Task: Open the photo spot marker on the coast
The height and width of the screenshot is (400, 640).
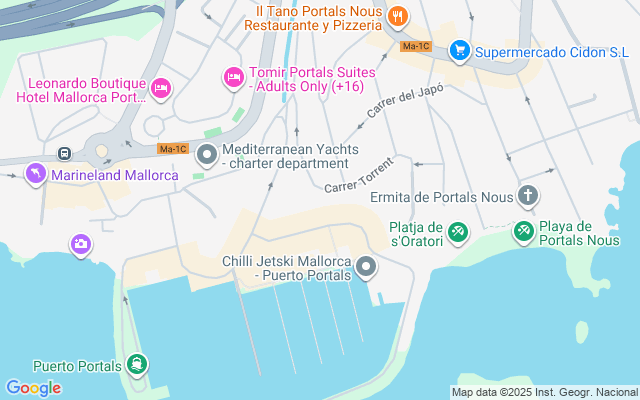Action: coord(81,243)
